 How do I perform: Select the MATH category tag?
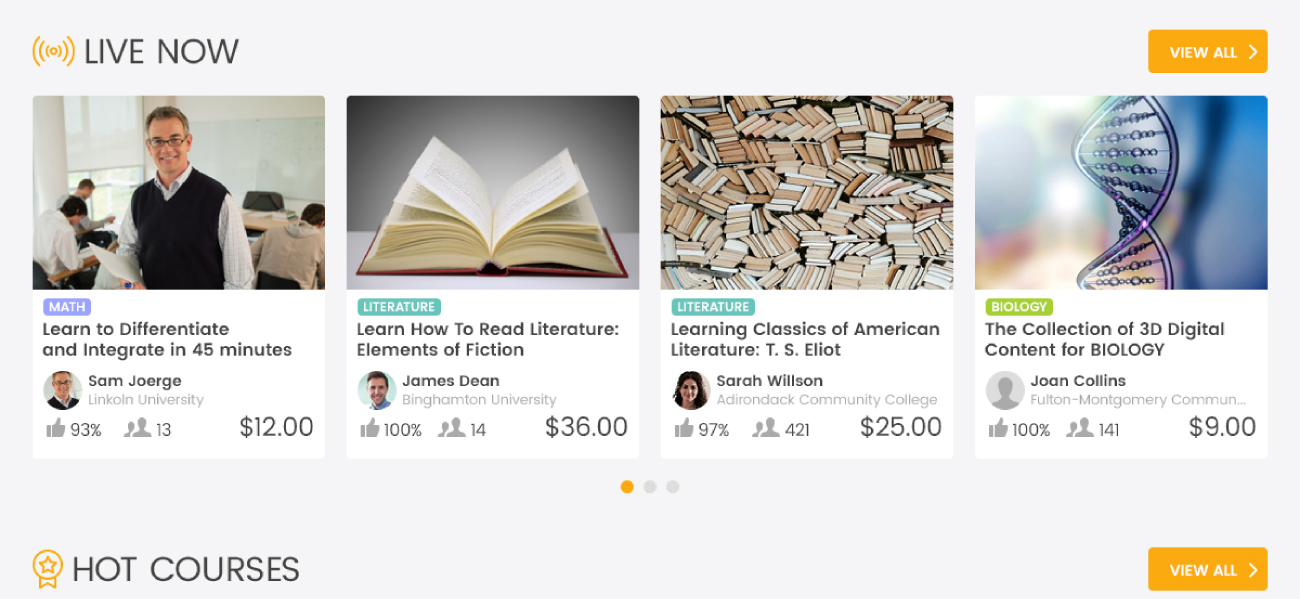pyautogui.click(x=67, y=307)
